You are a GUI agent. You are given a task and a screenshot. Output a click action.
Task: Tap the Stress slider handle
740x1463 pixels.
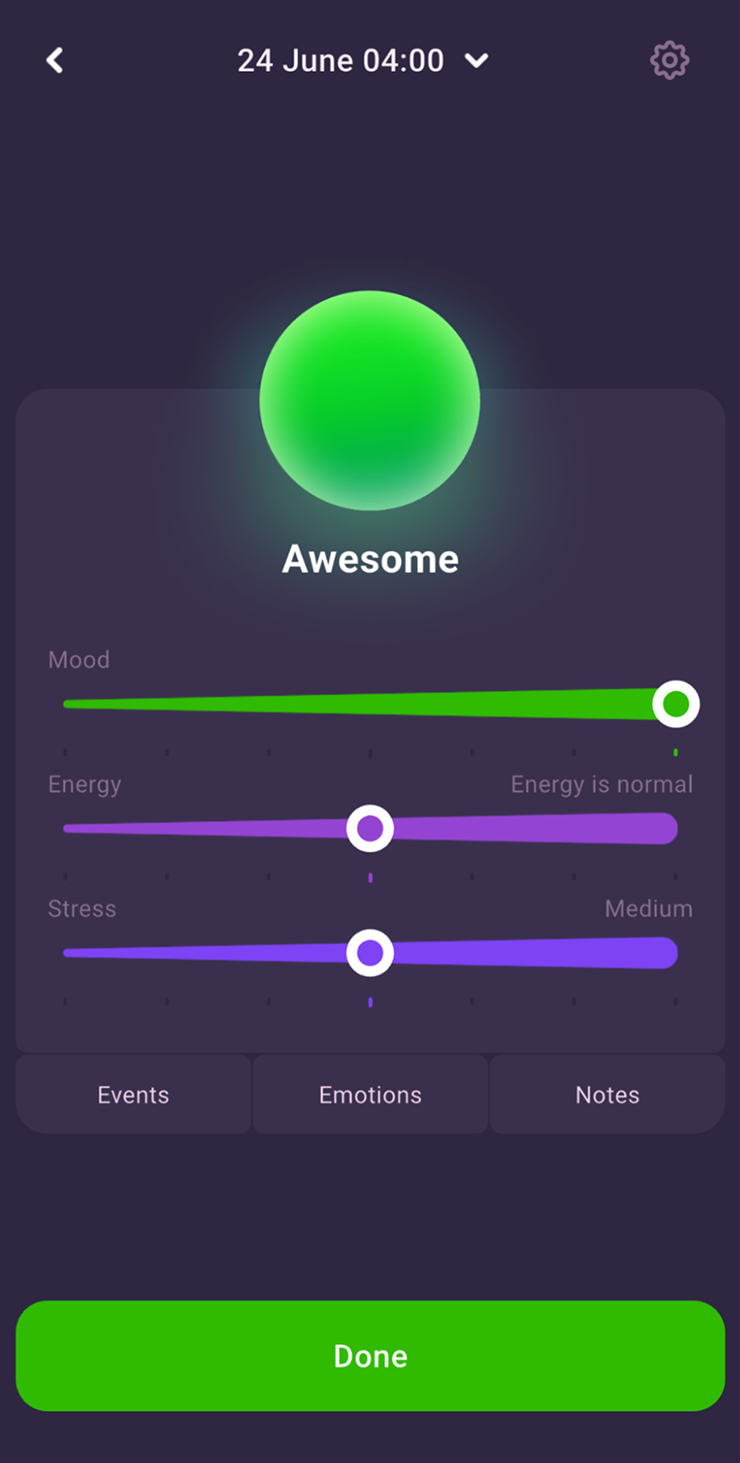[370, 952]
